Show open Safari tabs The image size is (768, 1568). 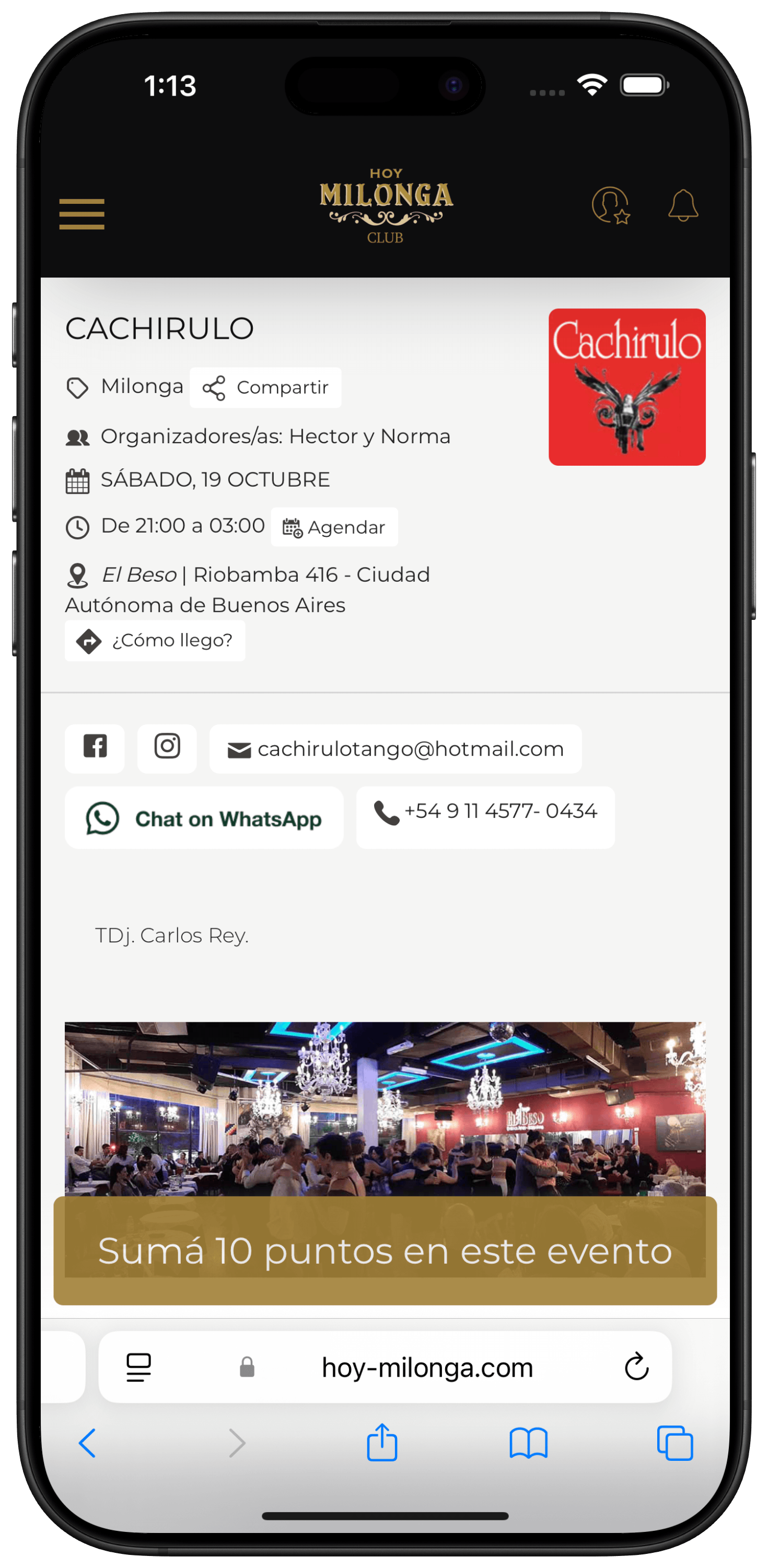(675, 1443)
